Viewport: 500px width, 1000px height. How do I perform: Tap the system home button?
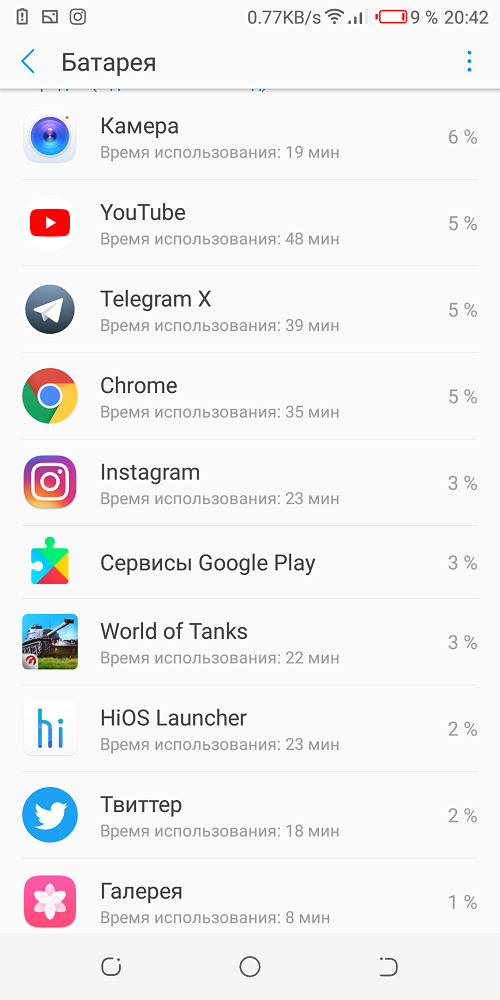pos(250,967)
